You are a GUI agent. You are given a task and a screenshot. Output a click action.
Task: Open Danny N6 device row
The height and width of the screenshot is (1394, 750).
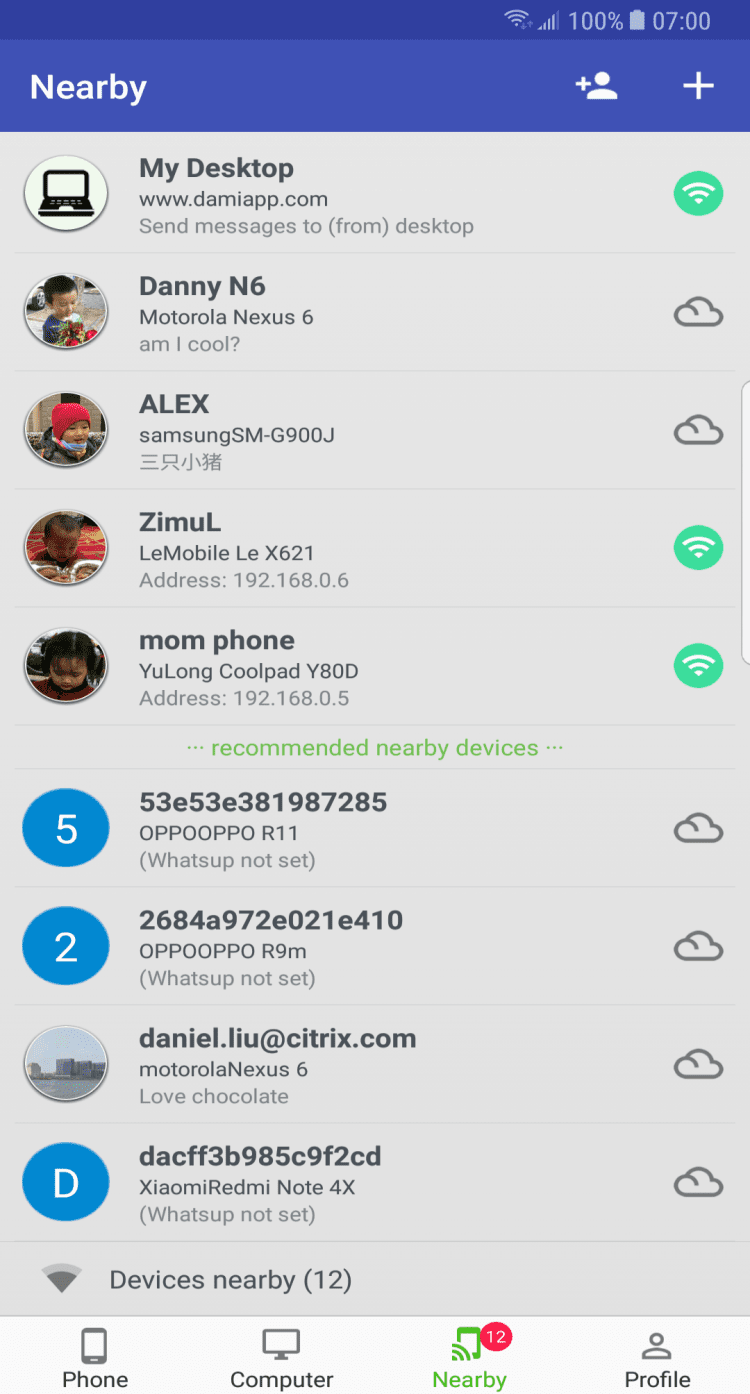375,313
